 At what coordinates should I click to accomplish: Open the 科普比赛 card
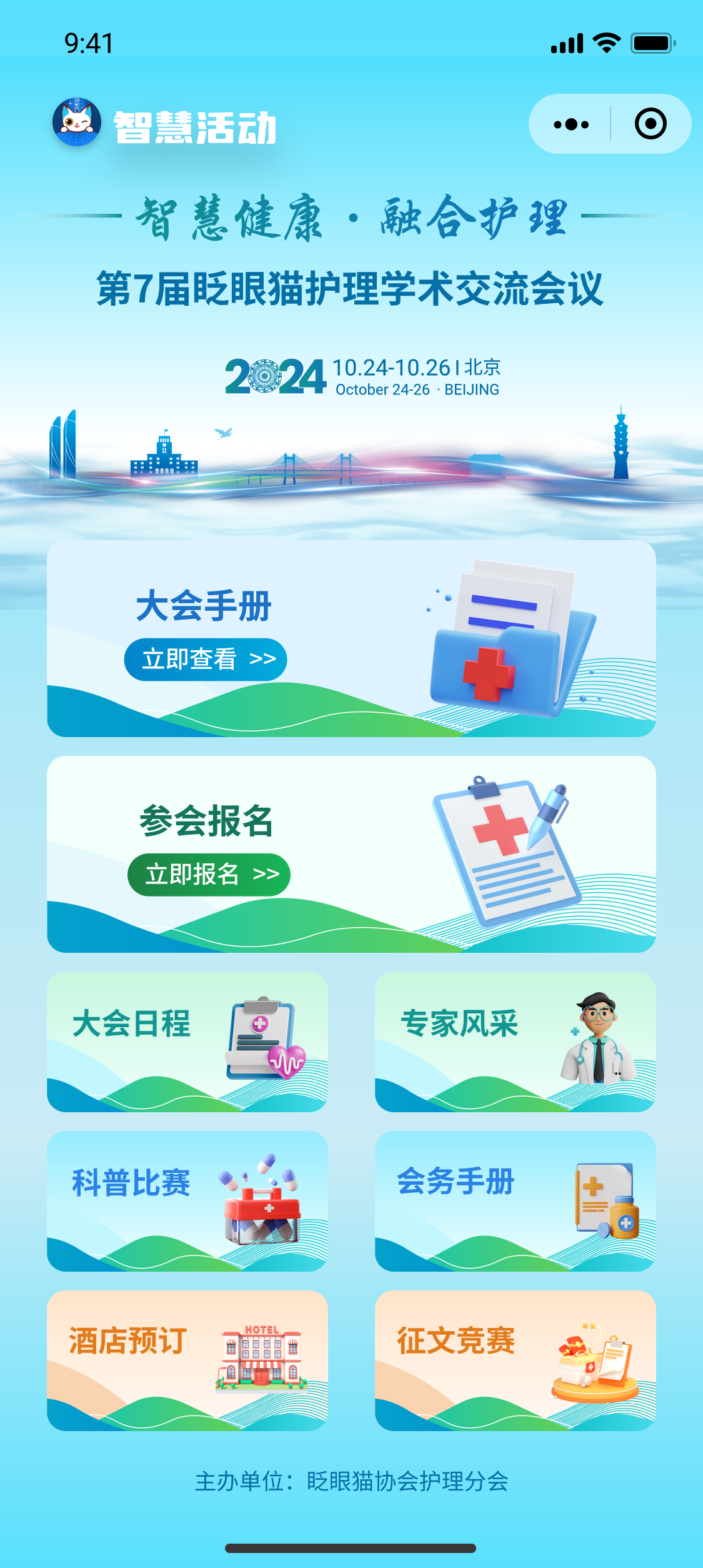[187, 1201]
